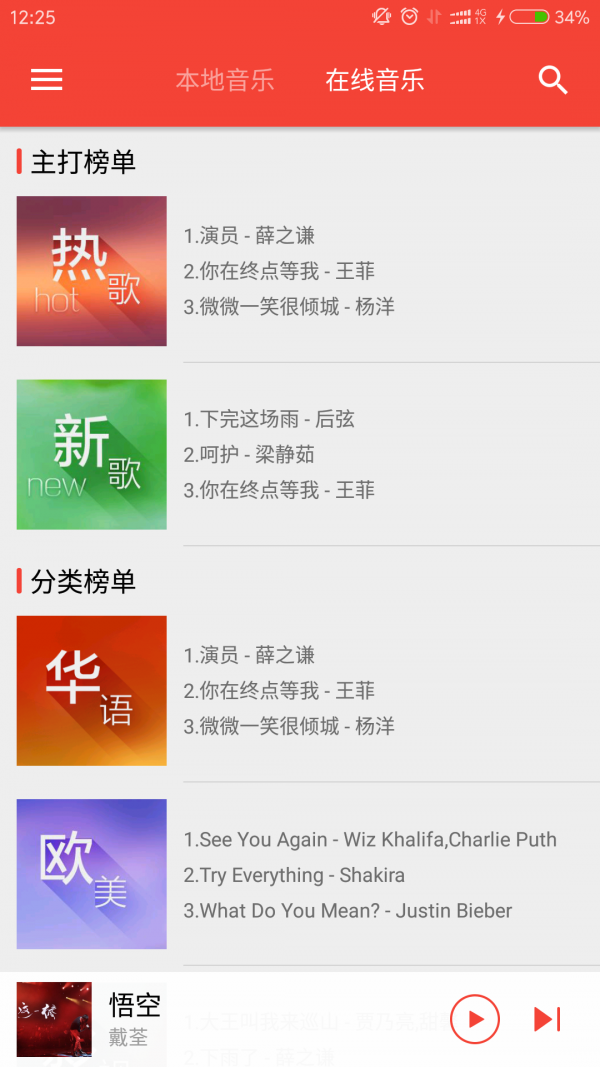
Task: Open the 华语 chart
Action: tap(92, 691)
